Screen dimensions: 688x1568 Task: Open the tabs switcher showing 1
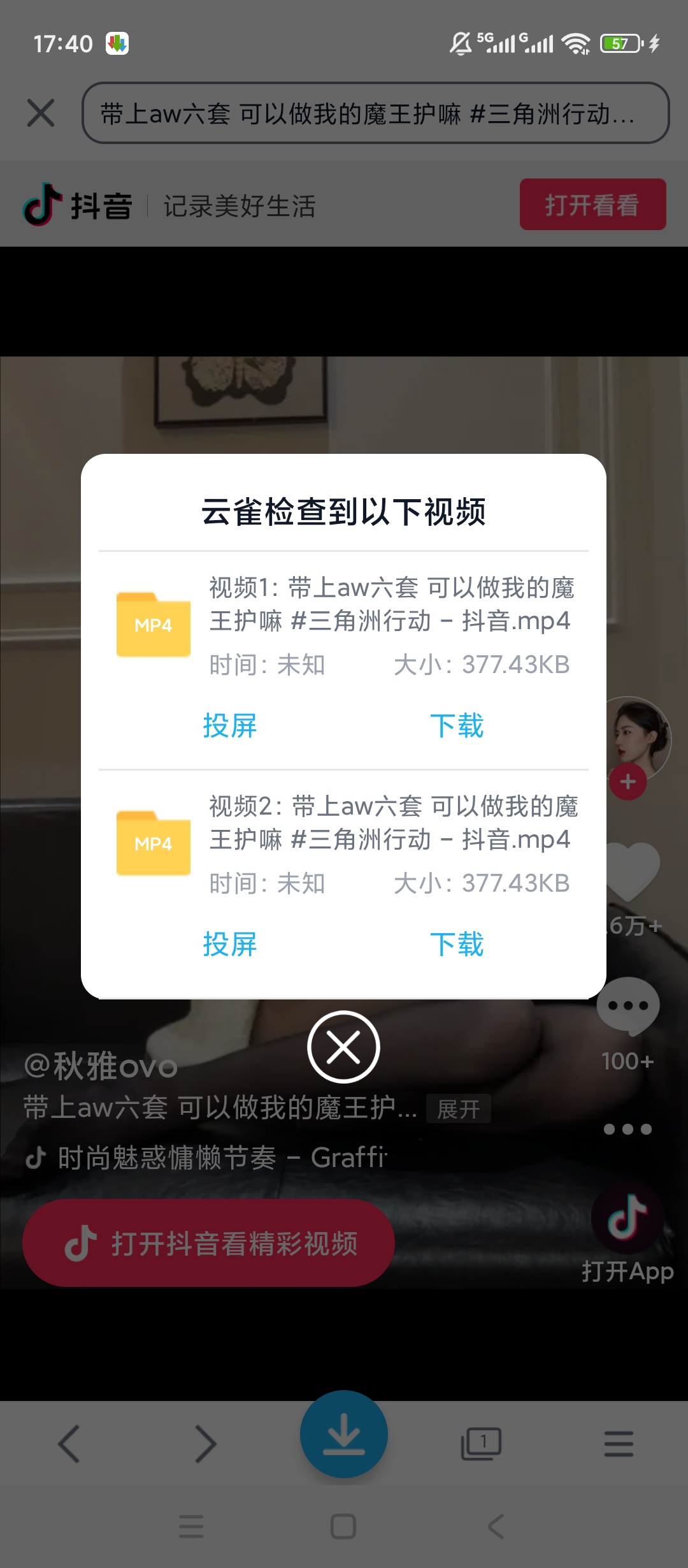(481, 1444)
